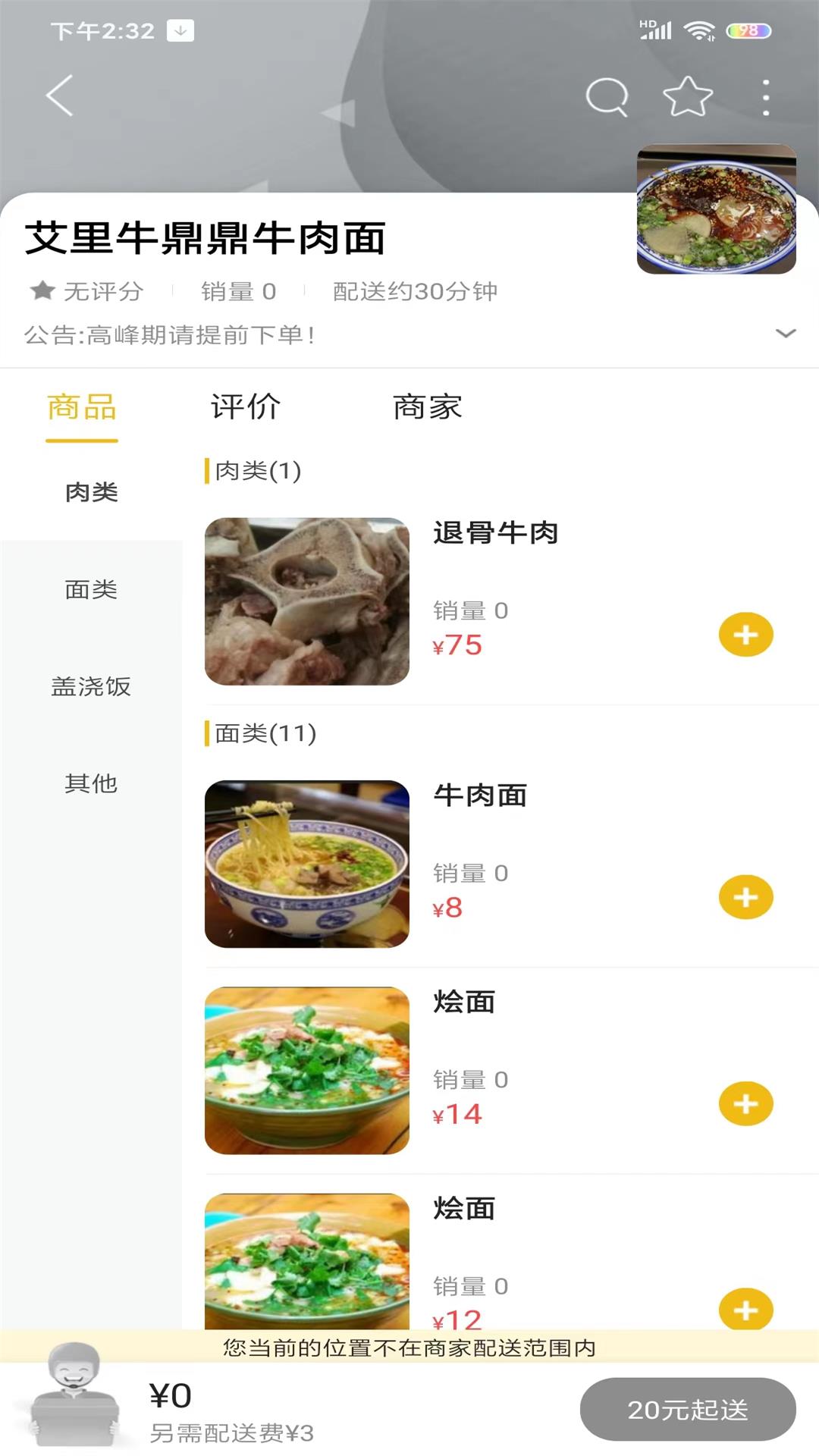Add 退骨牛肉 to cart with plus button
The image size is (819, 1456).
[747, 635]
